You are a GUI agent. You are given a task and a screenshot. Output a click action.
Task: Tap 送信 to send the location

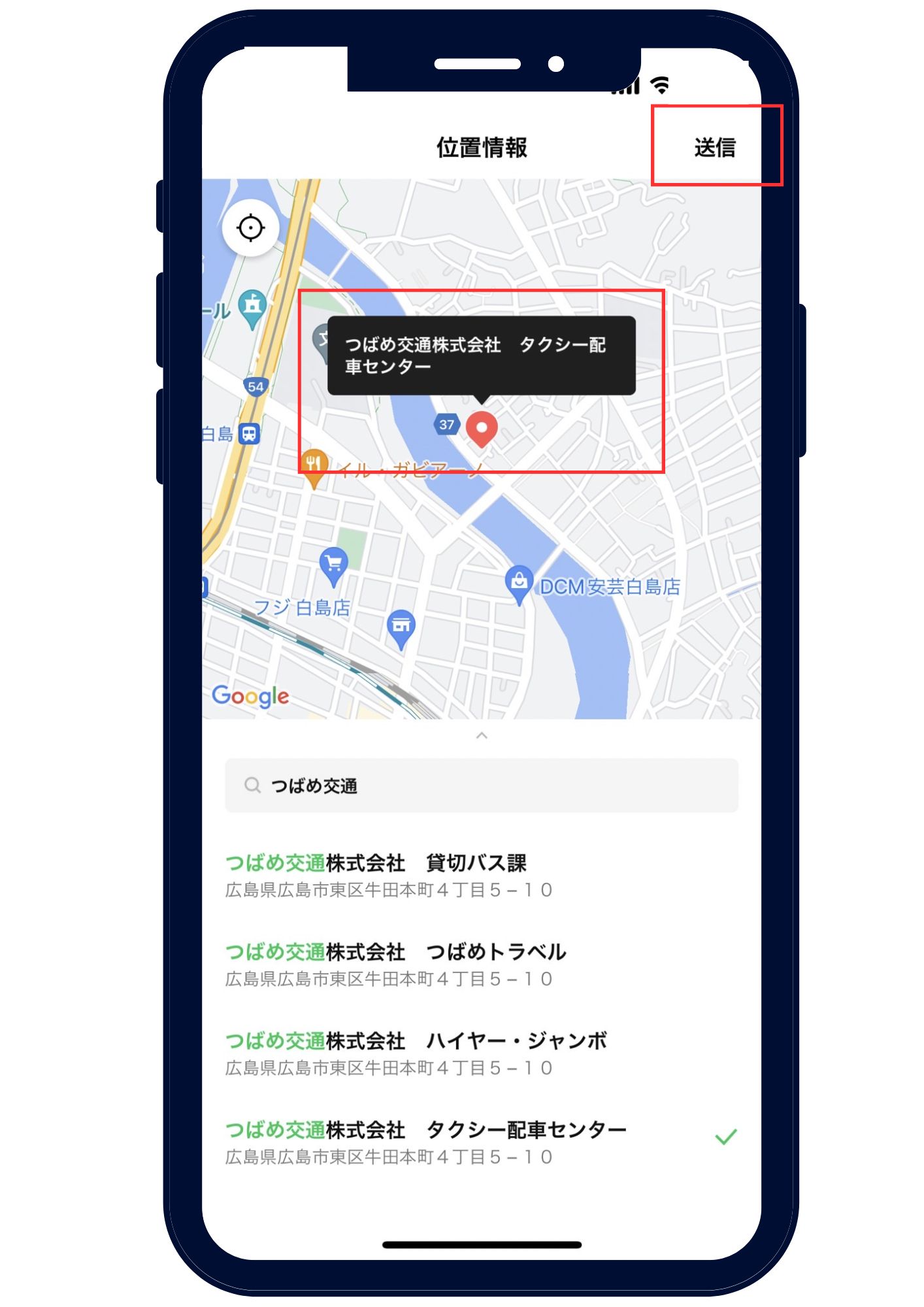[x=714, y=148]
